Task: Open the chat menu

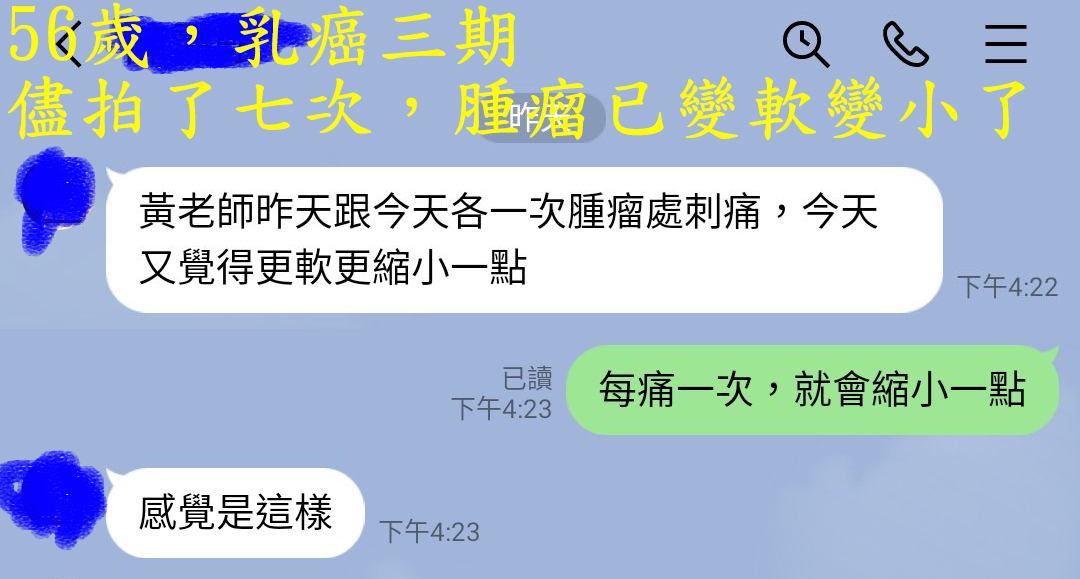Action: (x=1006, y=44)
